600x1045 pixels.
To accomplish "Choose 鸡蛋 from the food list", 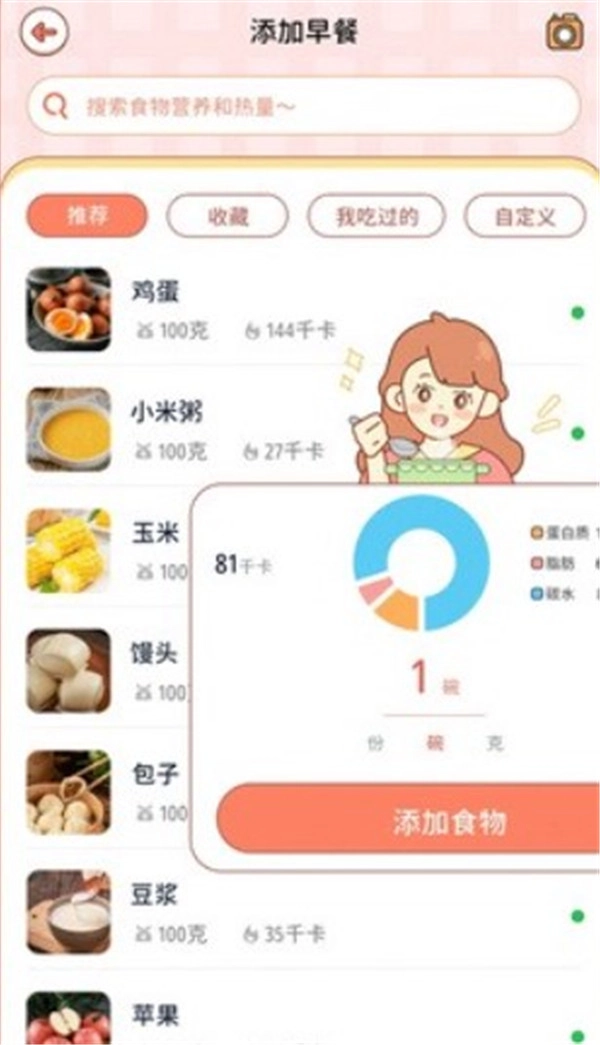I will point(156,292).
